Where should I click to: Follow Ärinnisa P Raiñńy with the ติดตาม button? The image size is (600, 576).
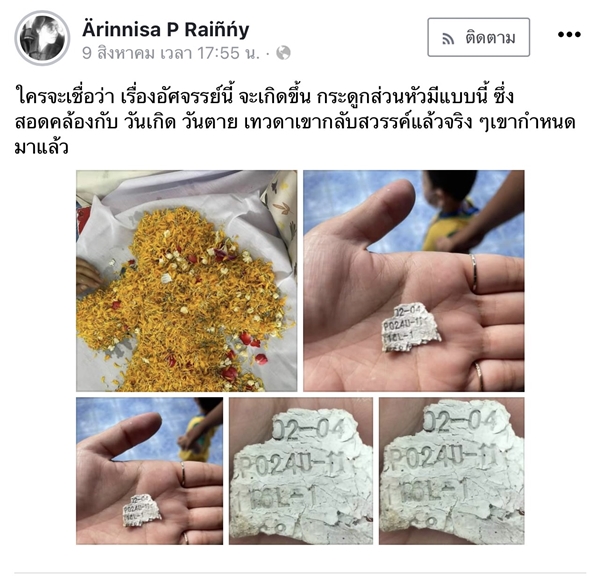(478, 38)
